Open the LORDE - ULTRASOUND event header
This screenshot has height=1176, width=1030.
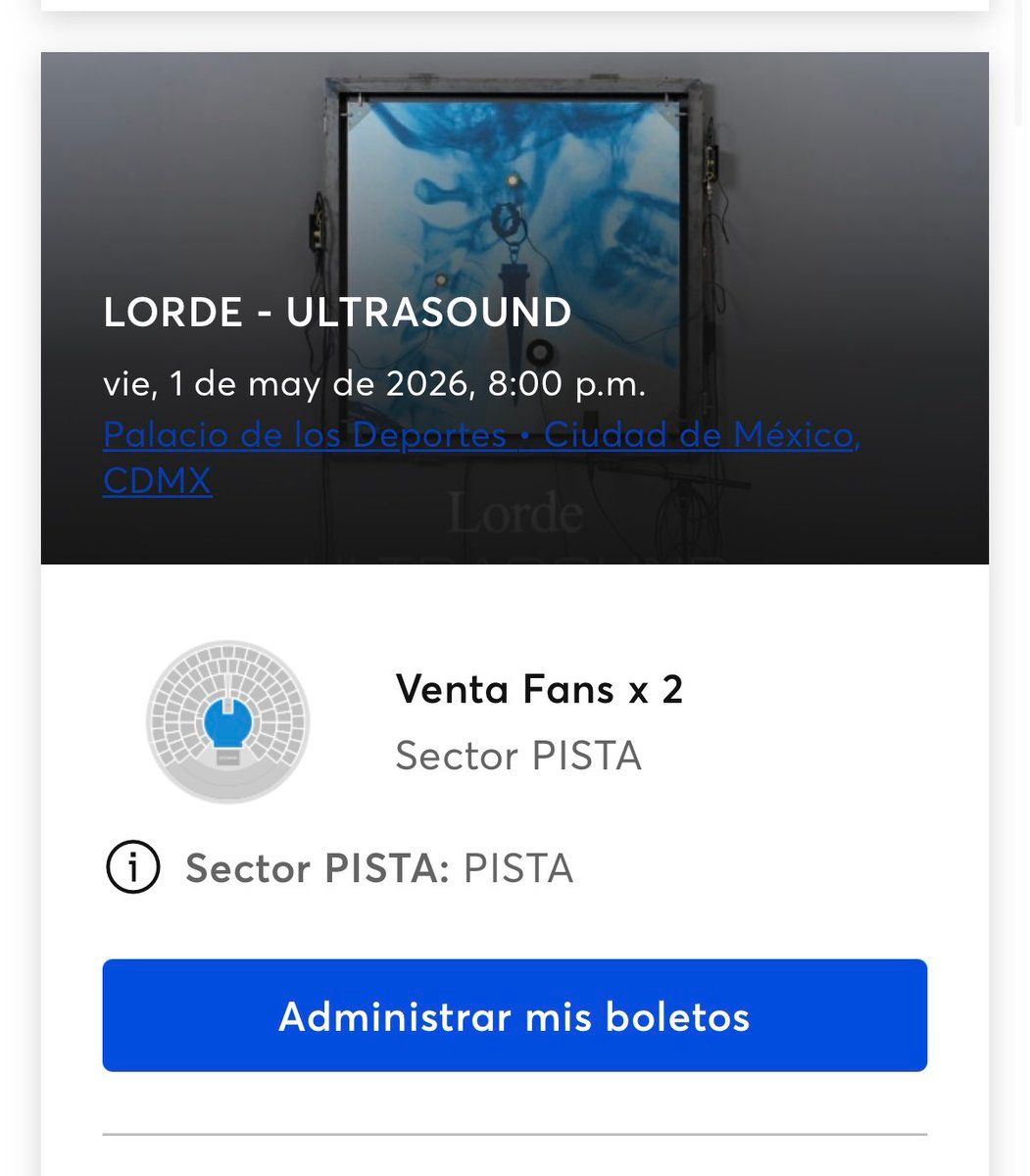[x=337, y=314]
